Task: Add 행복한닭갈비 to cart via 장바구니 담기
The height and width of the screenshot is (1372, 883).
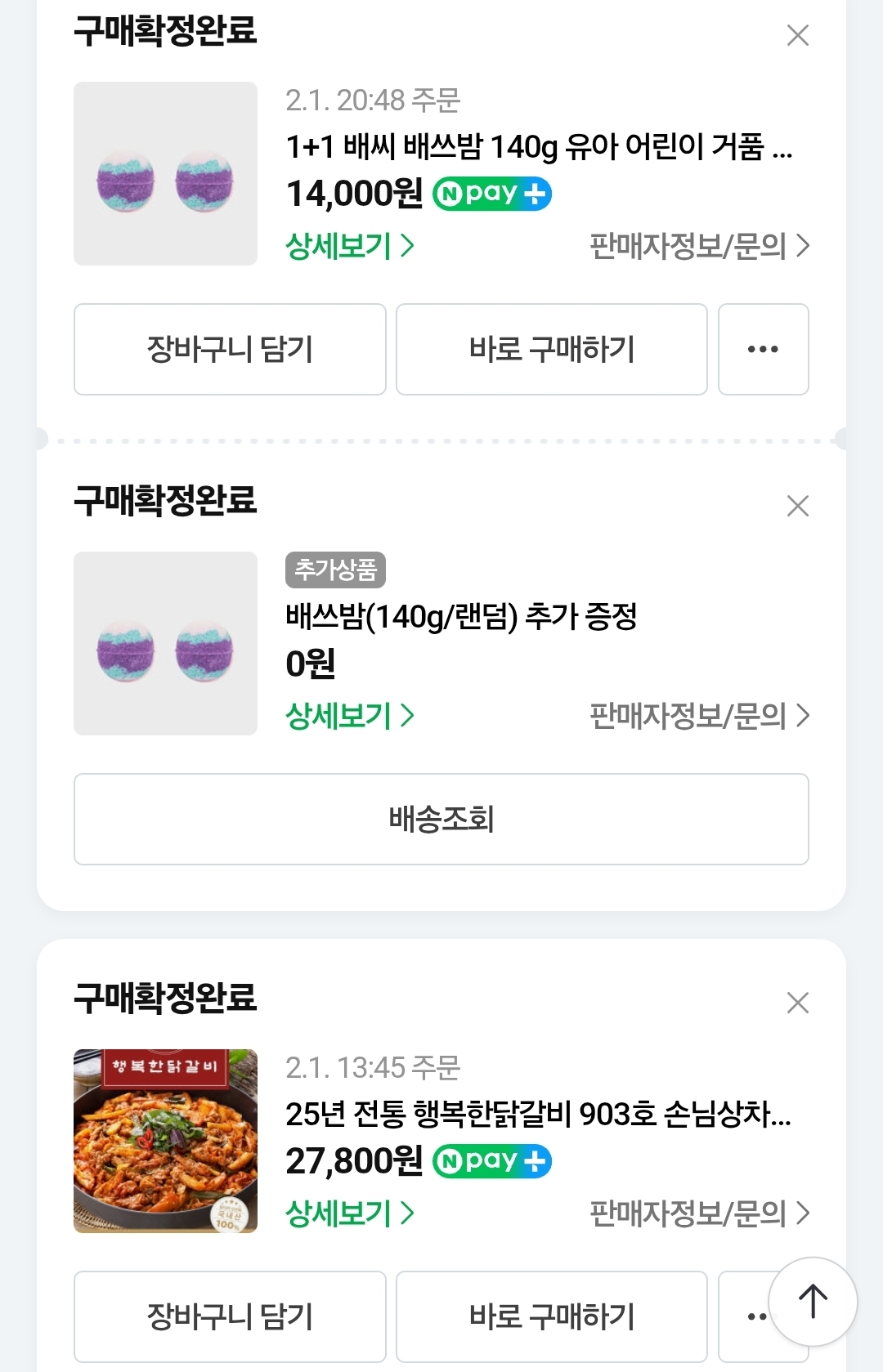Action: (230, 1316)
